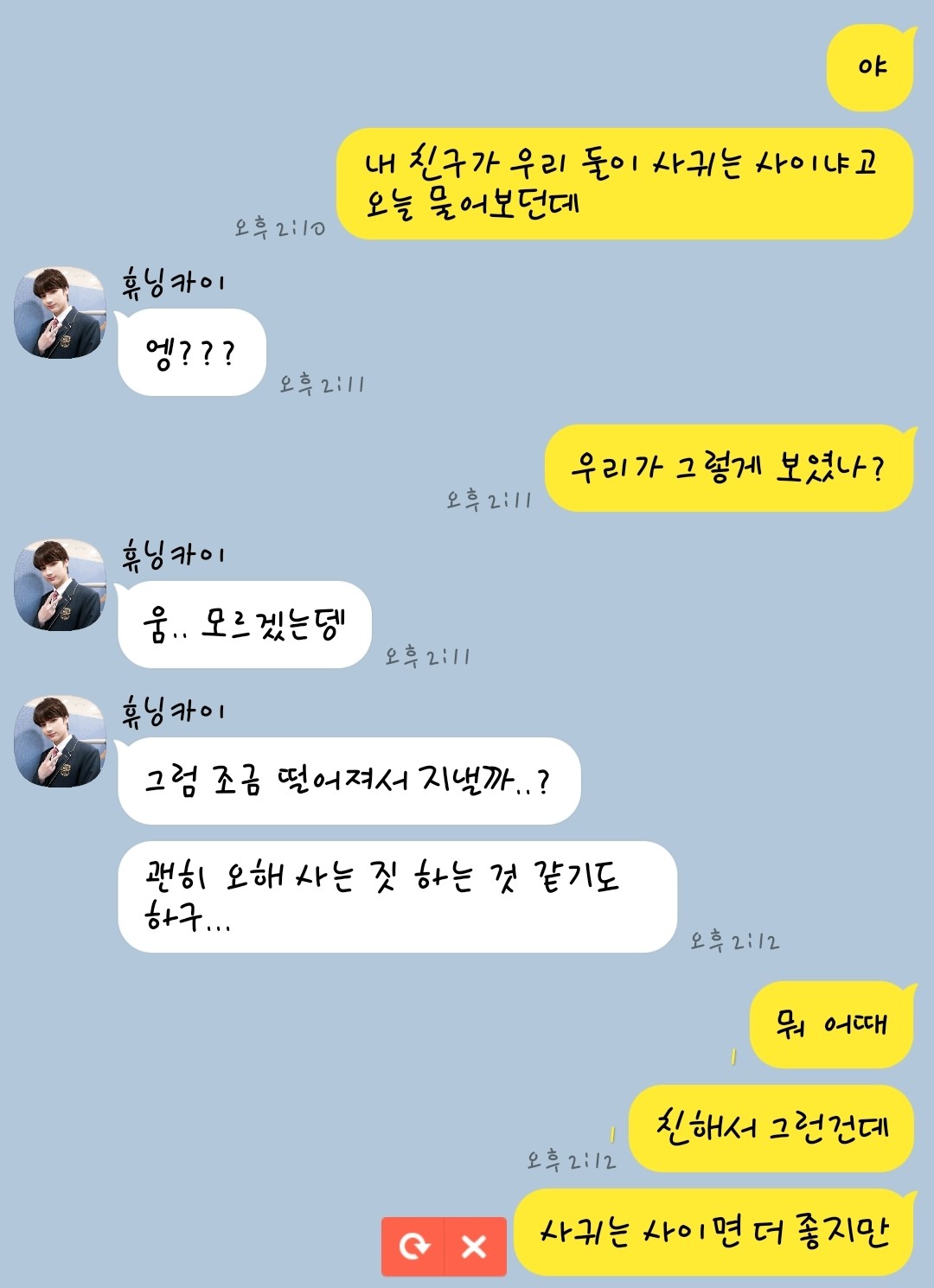Open 휴닝카이's profile photo beside 엥???
Viewport: 934px width, 1288px height.
tap(59, 312)
